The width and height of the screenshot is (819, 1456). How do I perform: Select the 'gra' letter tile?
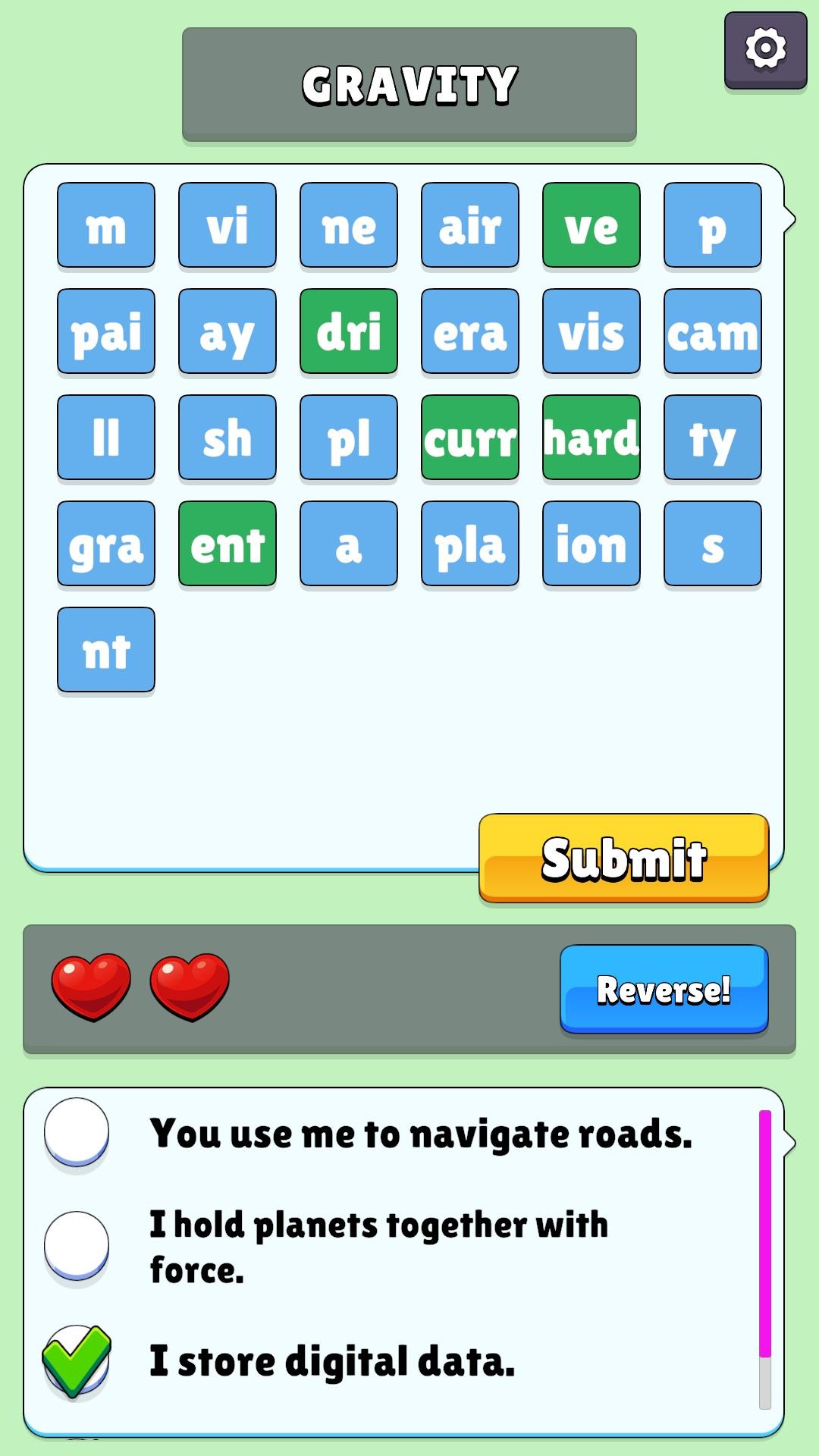pyautogui.click(x=106, y=543)
